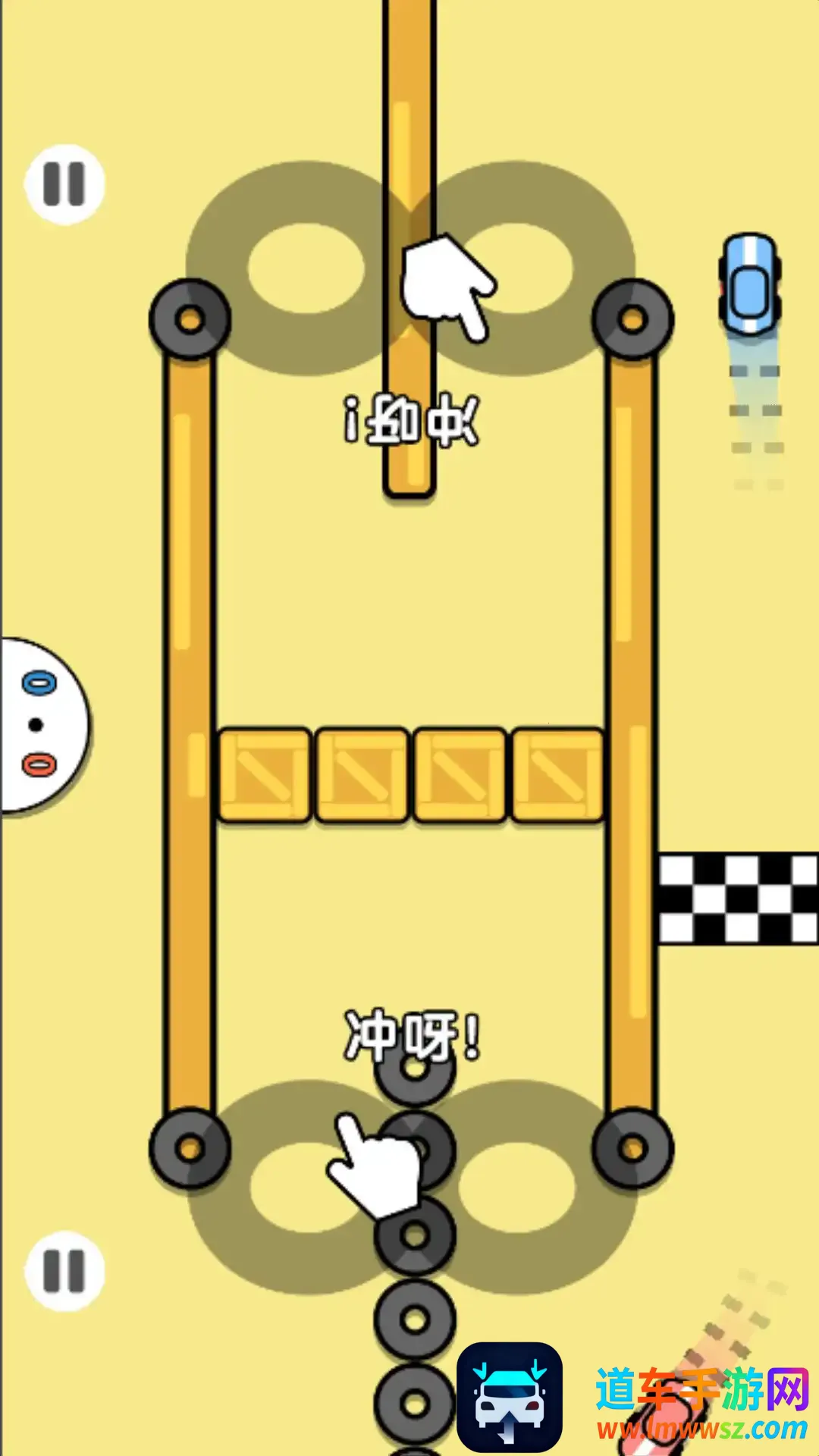Pause the game using the upper pause button

64,184
